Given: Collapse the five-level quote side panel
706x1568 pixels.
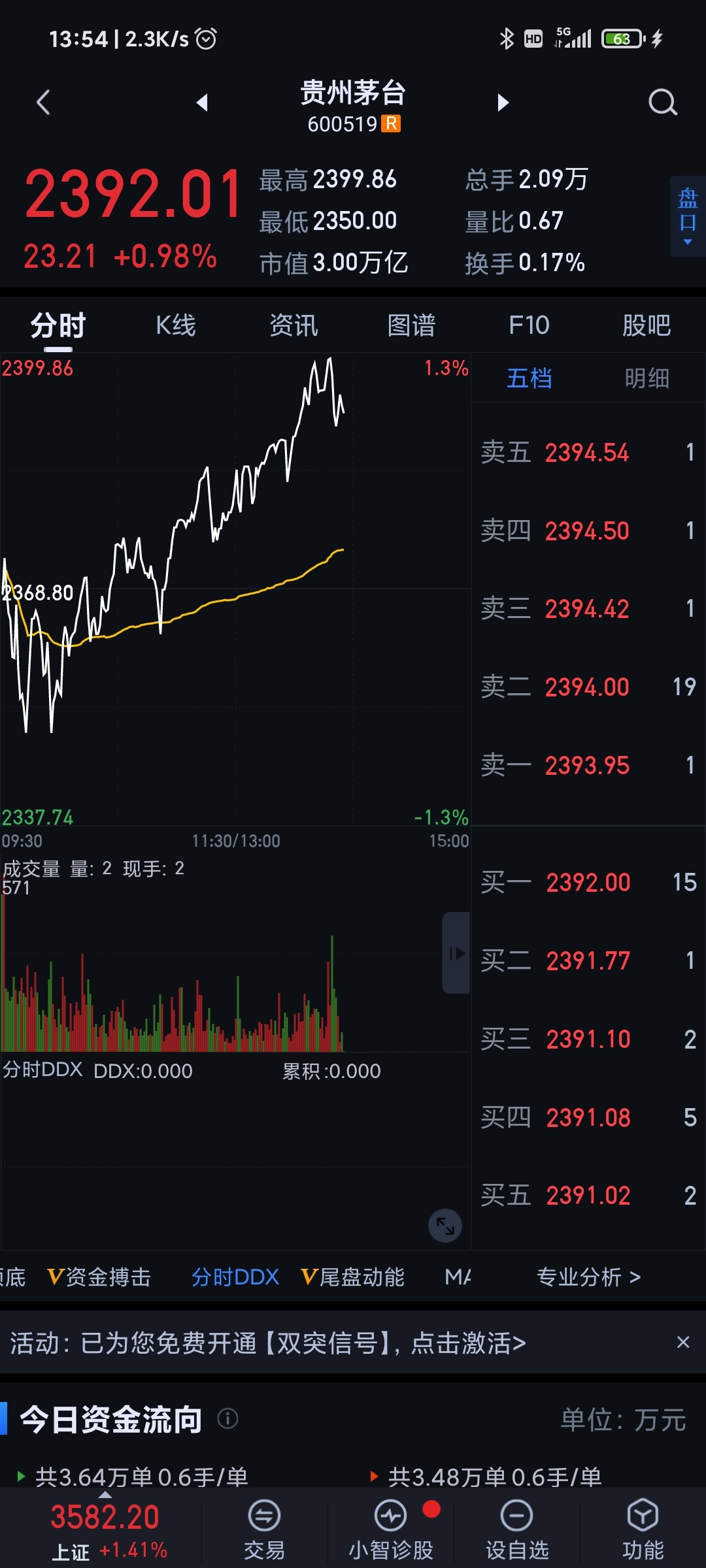Looking at the screenshot, I should (x=457, y=953).
